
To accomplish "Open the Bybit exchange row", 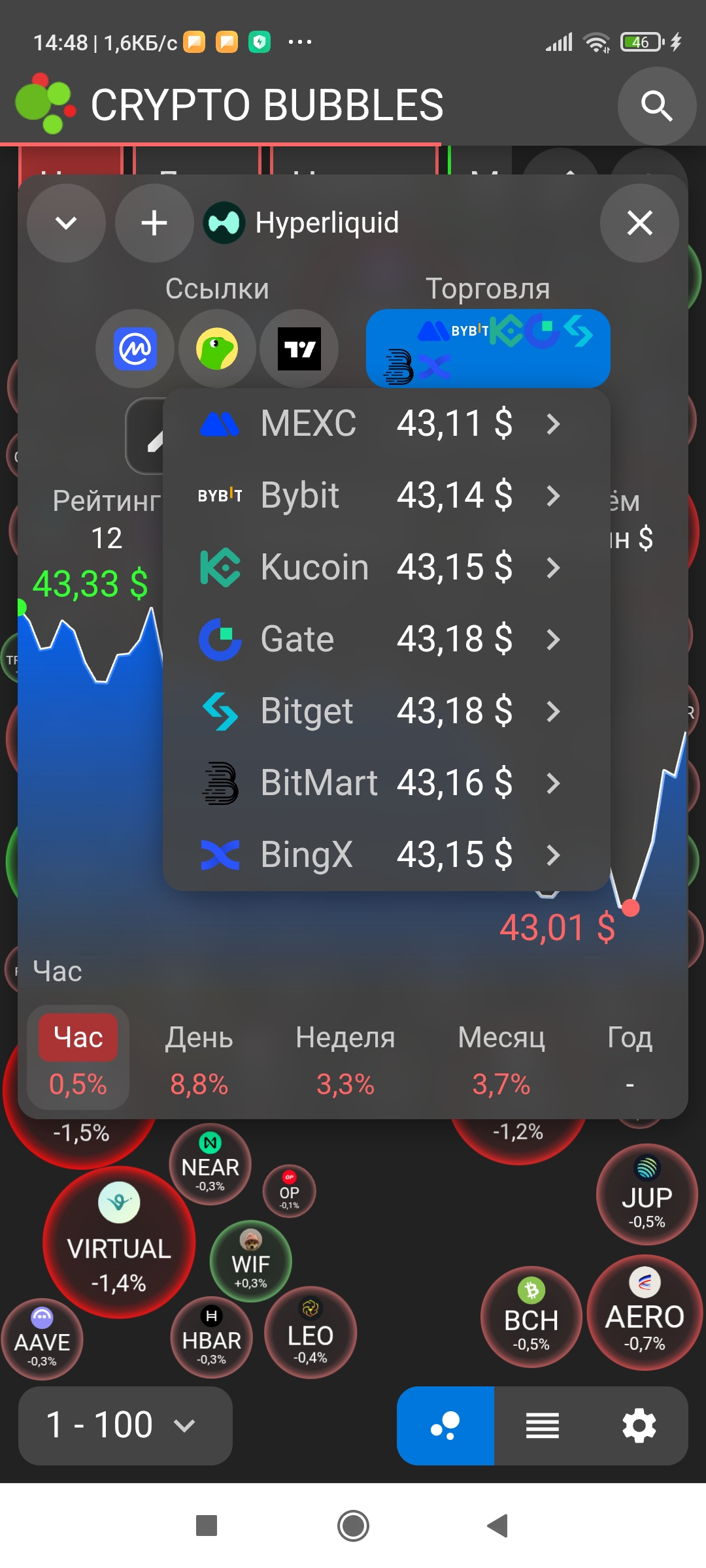I will click(386, 495).
